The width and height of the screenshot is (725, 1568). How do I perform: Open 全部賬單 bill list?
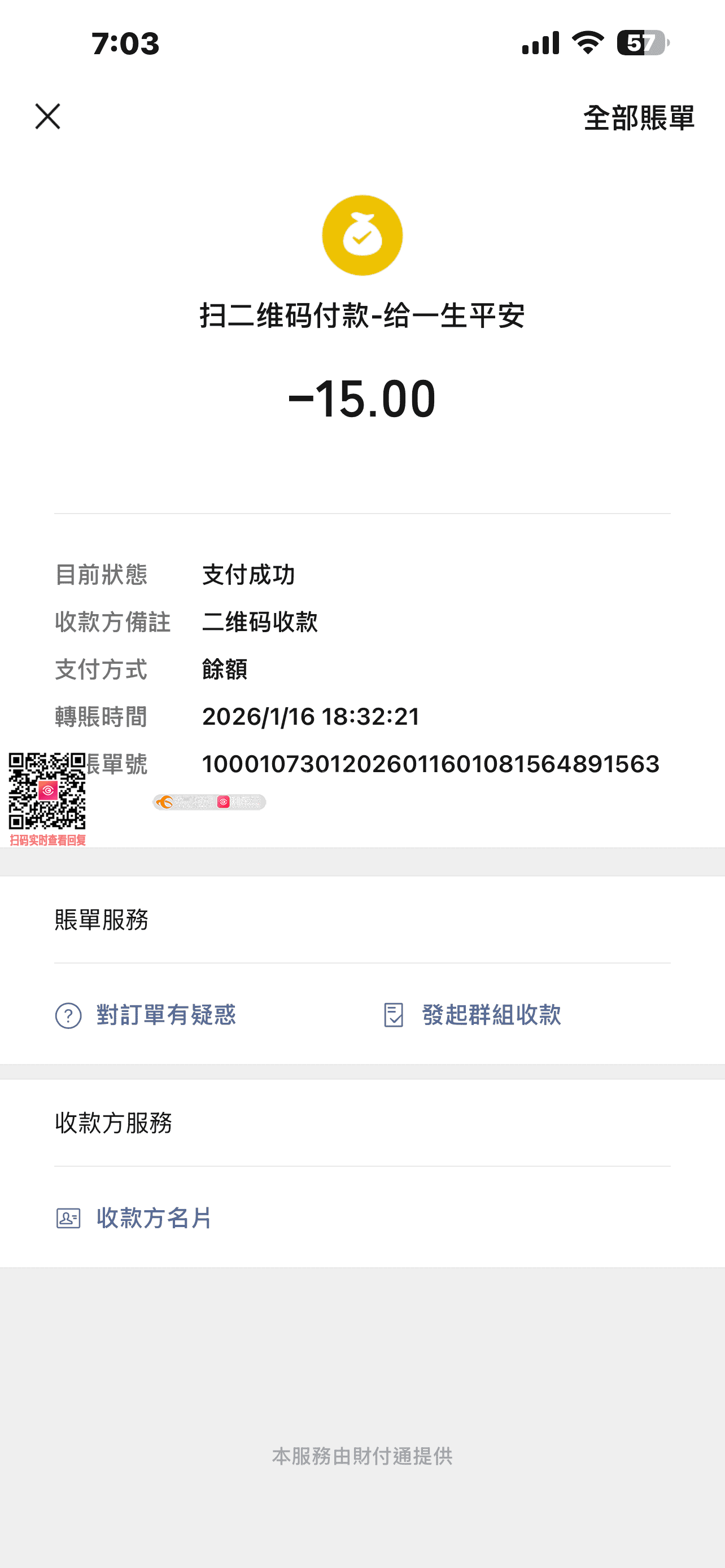(x=638, y=117)
